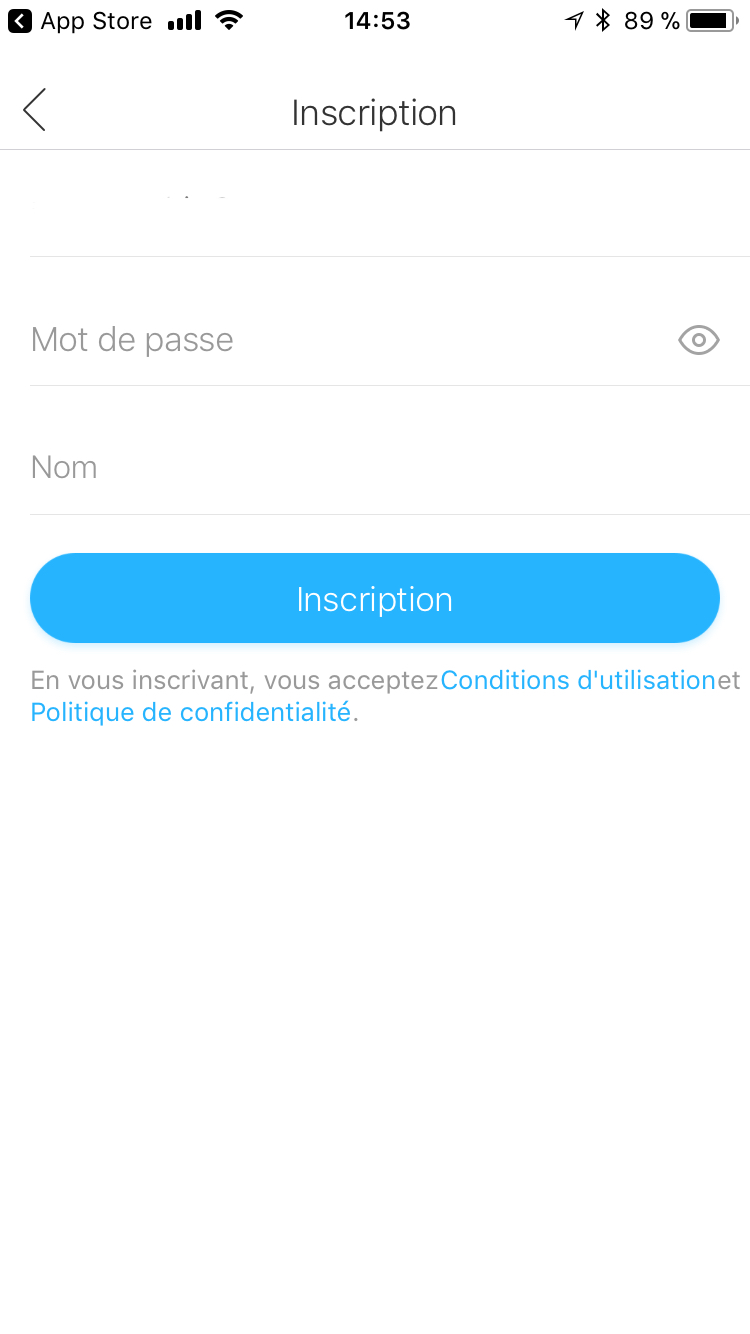The width and height of the screenshot is (750, 1334).
Task: Select the Nom input field
Action: tap(380, 468)
